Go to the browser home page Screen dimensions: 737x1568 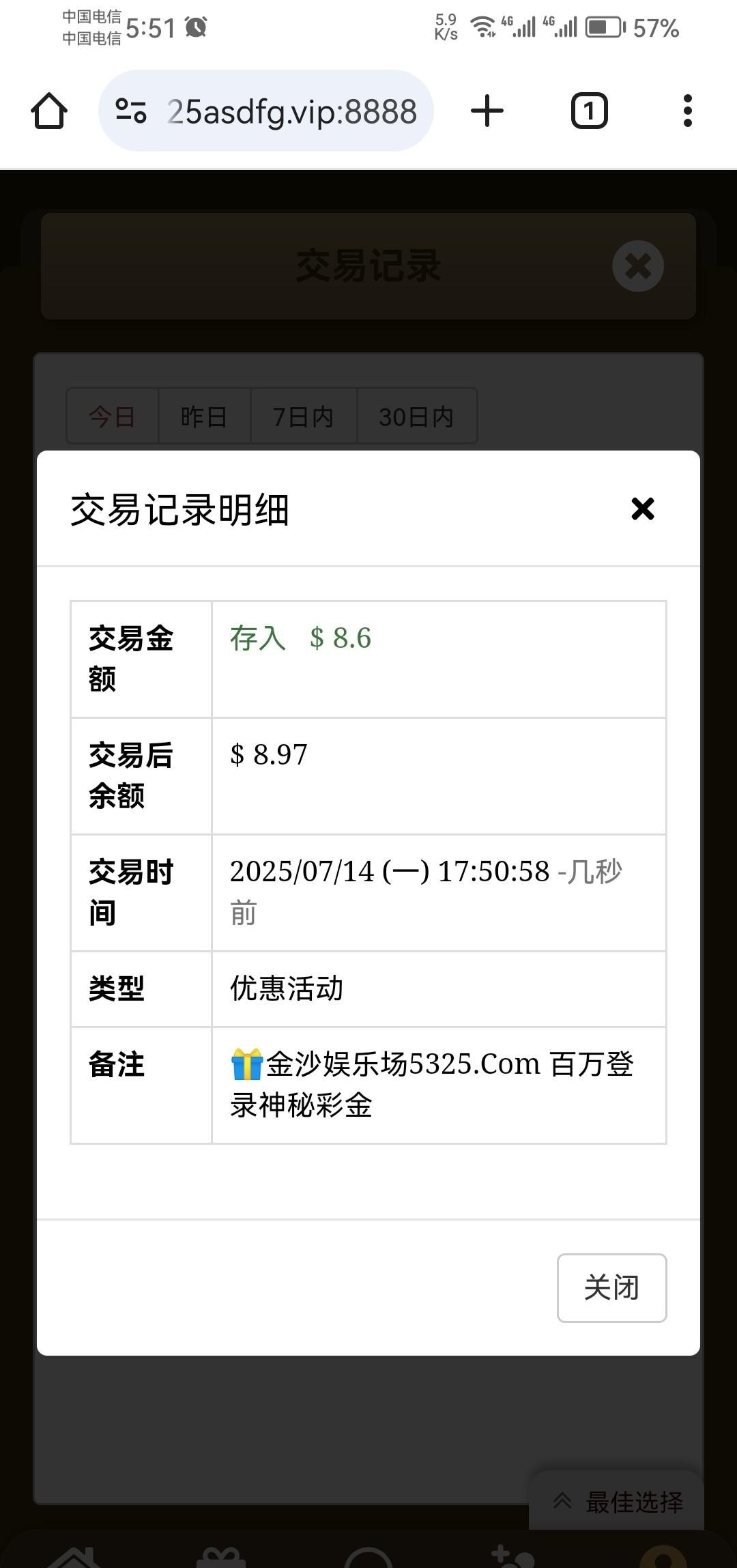click(x=49, y=111)
